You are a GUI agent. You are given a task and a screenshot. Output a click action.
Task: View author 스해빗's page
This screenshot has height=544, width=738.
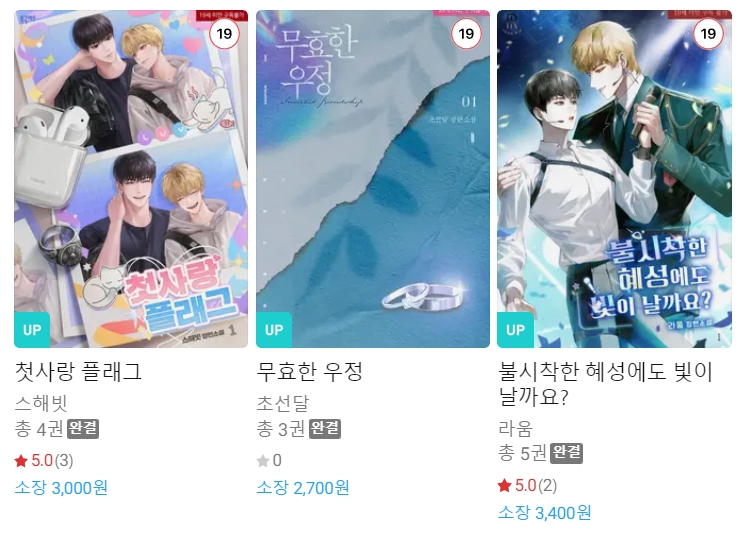tap(44, 403)
